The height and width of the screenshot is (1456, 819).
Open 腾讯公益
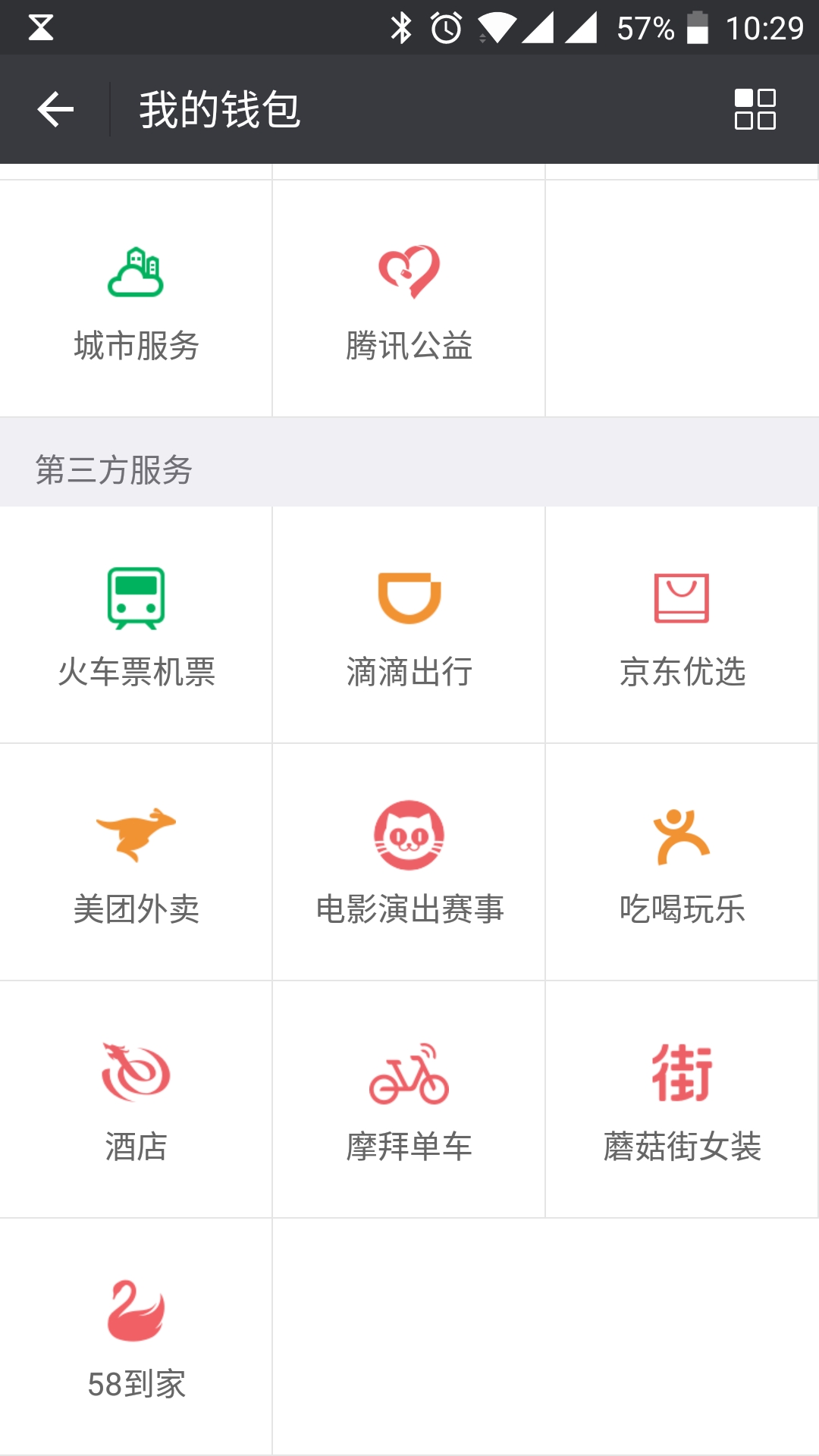pyautogui.click(x=409, y=299)
